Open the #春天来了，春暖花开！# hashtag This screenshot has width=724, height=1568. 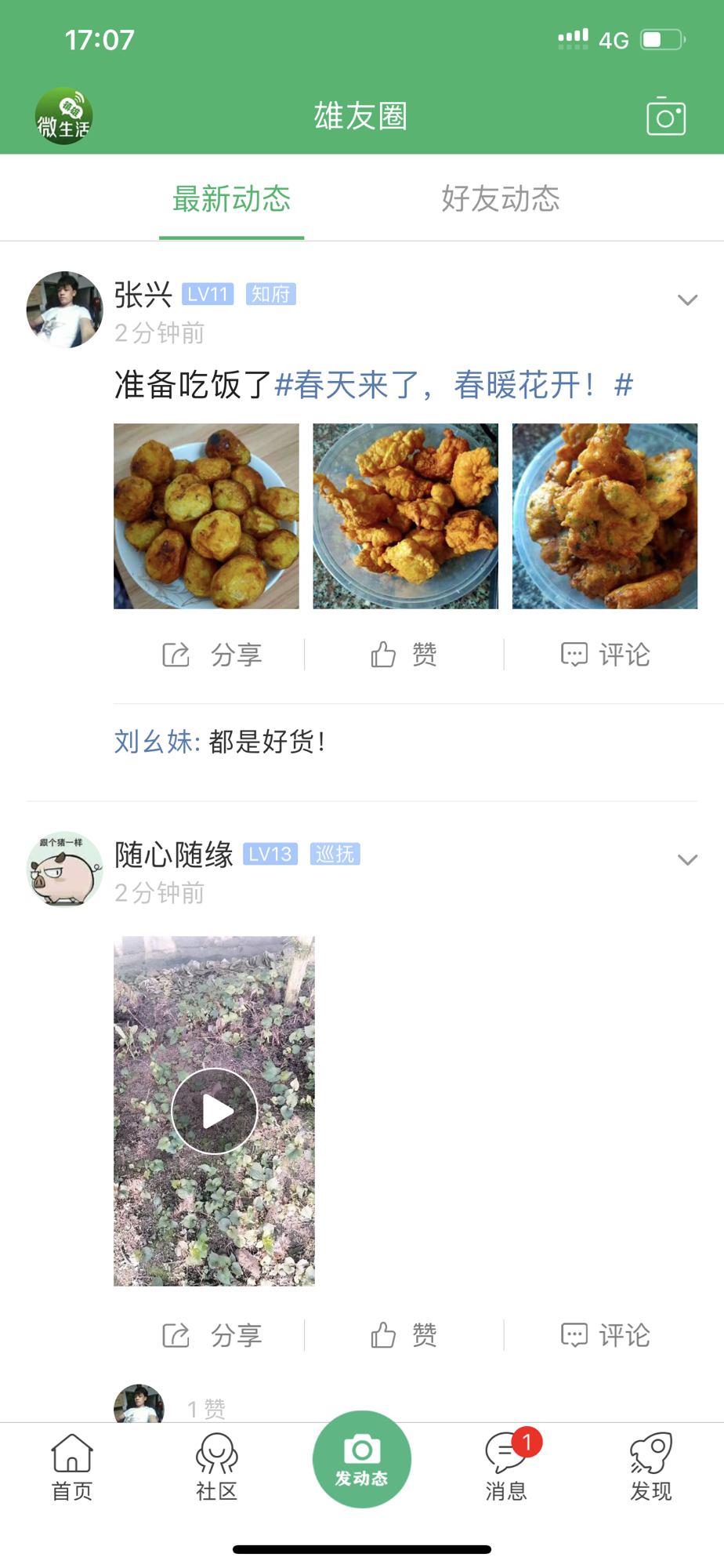pyautogui.click(x=453, y=385)
